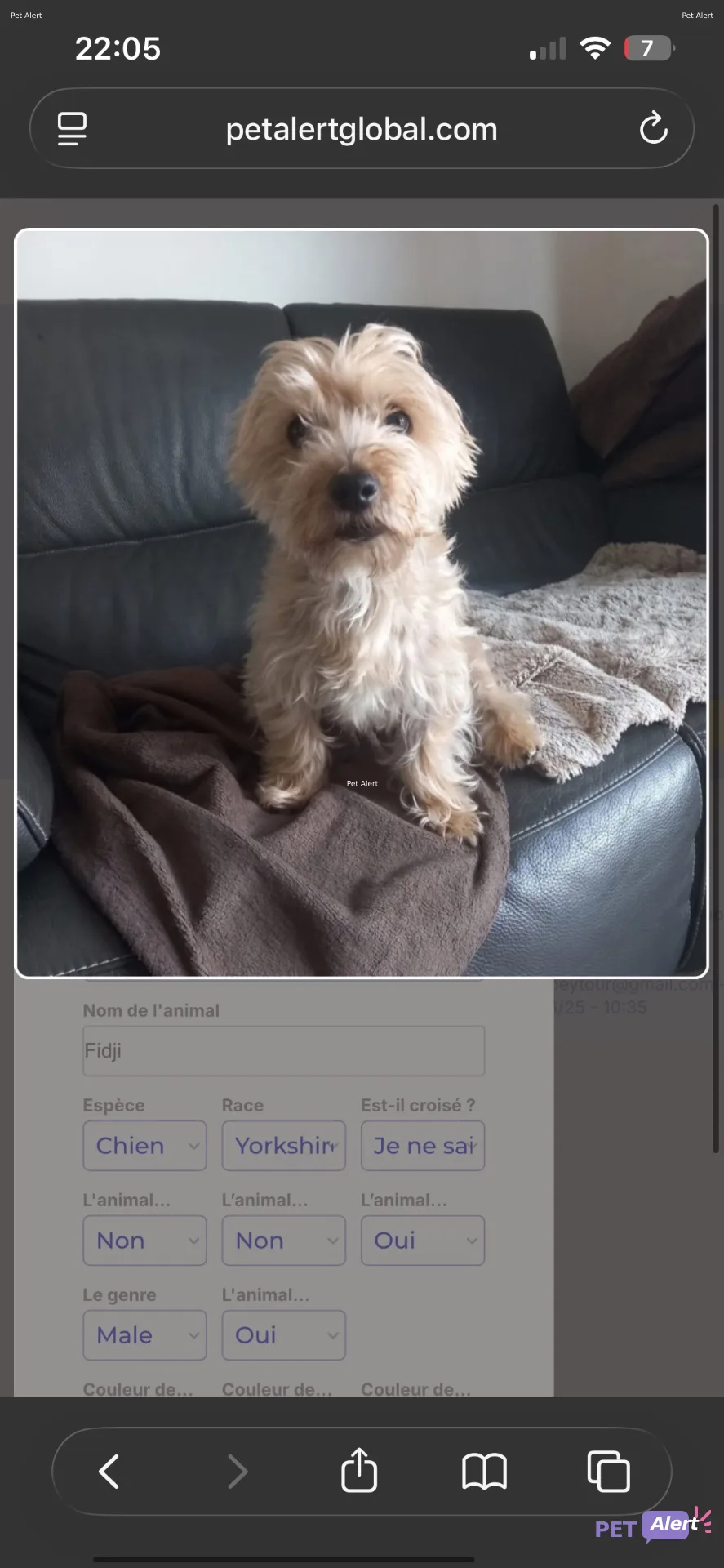Reload the petalertglobal.com page
Viewport: 724px width, 1568px height.
point(653,129)
